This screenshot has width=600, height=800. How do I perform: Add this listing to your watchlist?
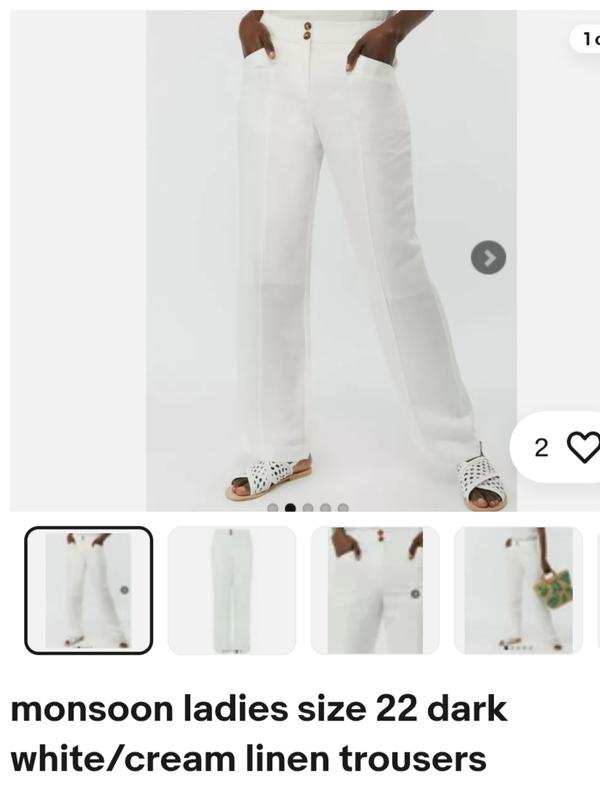pyautogui.click(x=582, y=447)
